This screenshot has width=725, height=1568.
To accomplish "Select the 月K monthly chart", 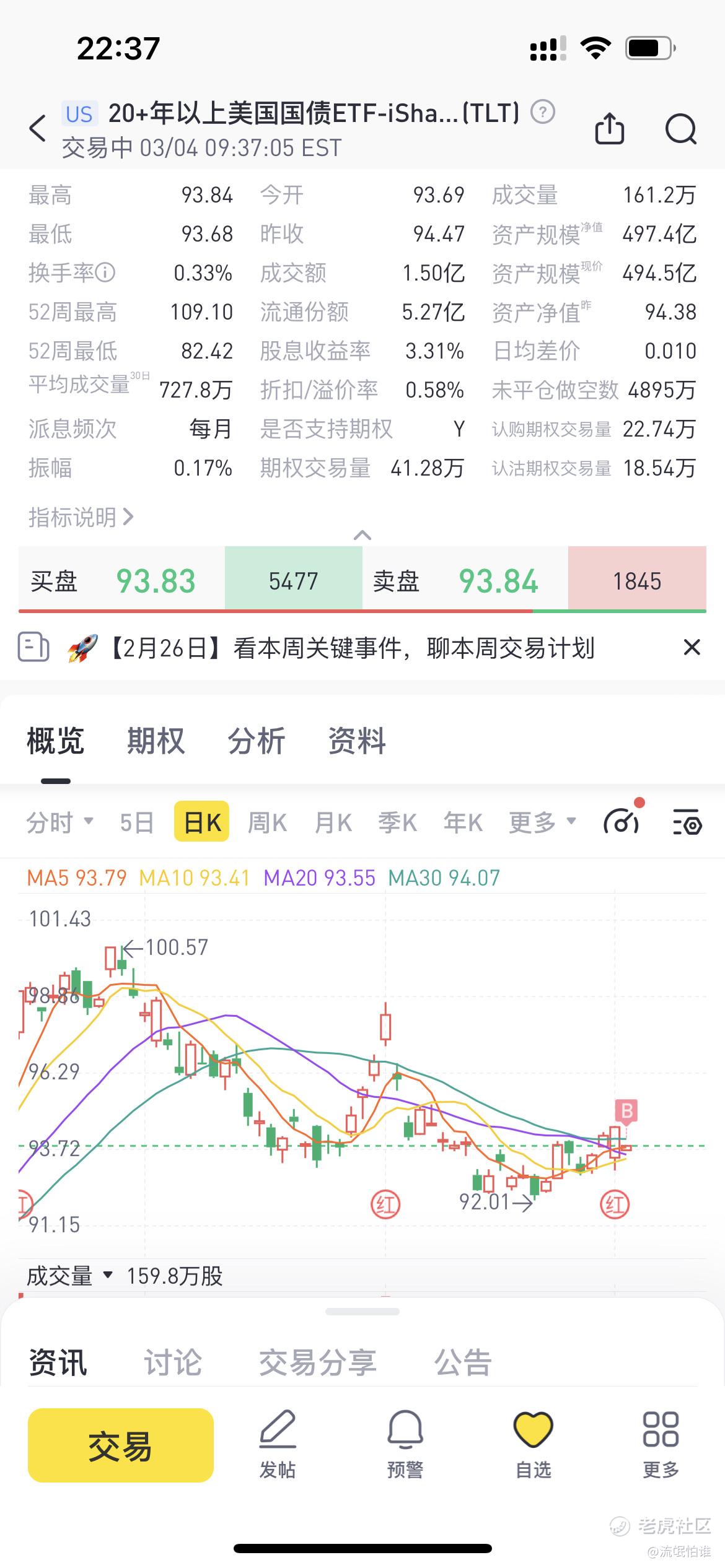I will pyautogui.click(x=333, y=822).
